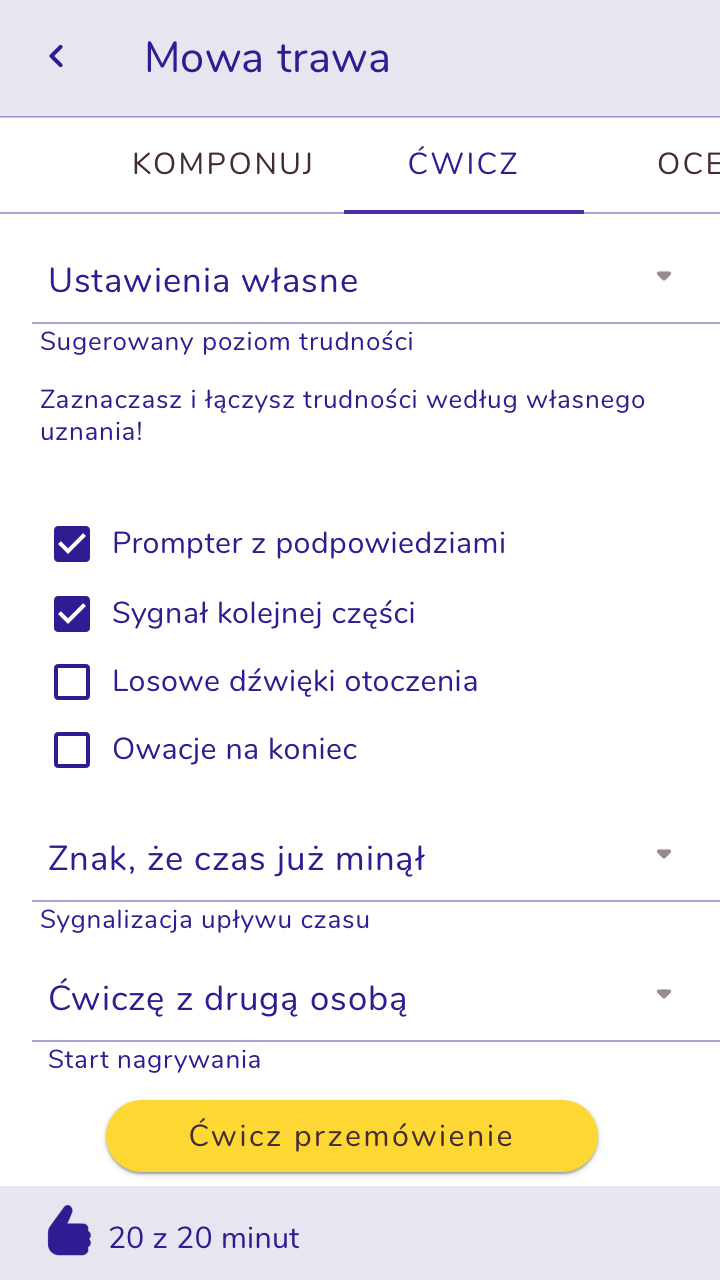
Task: Enable Losowe dźwięki otoczenia
Action: (x=72, y=682)
